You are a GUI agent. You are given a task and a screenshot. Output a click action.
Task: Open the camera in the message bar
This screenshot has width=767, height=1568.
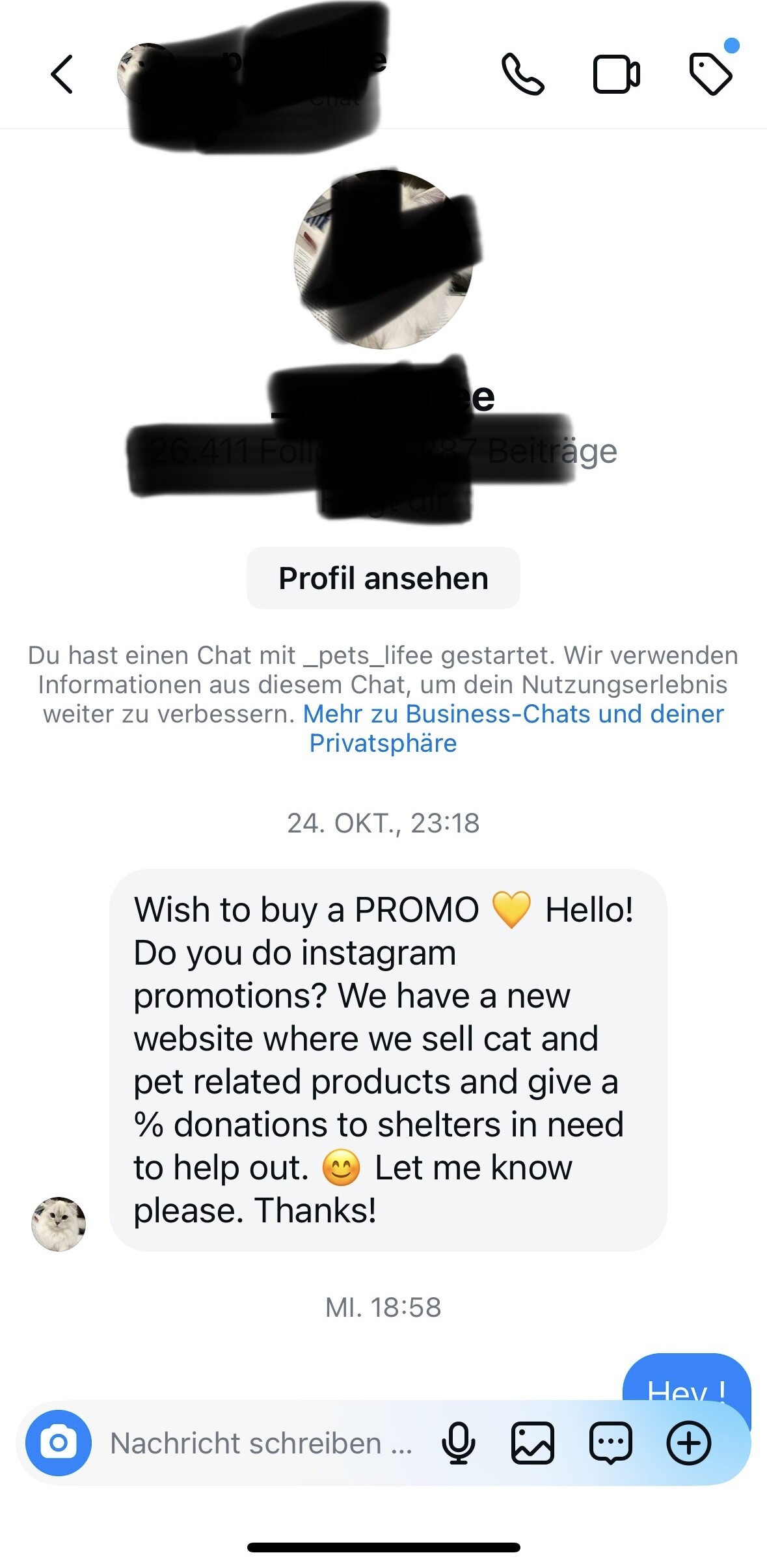[x=59, y=1442]
